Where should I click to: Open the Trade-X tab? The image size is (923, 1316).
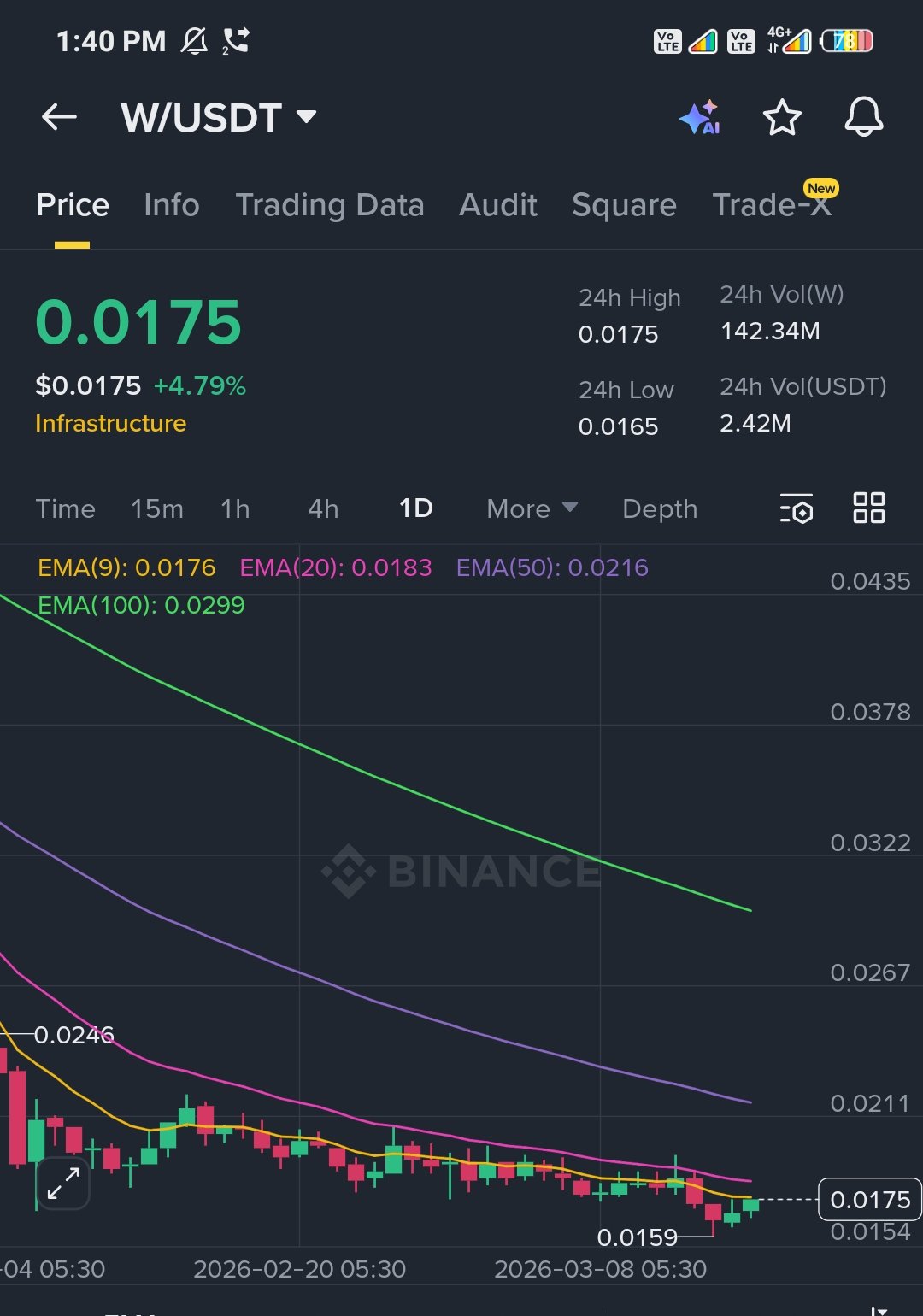771,205
